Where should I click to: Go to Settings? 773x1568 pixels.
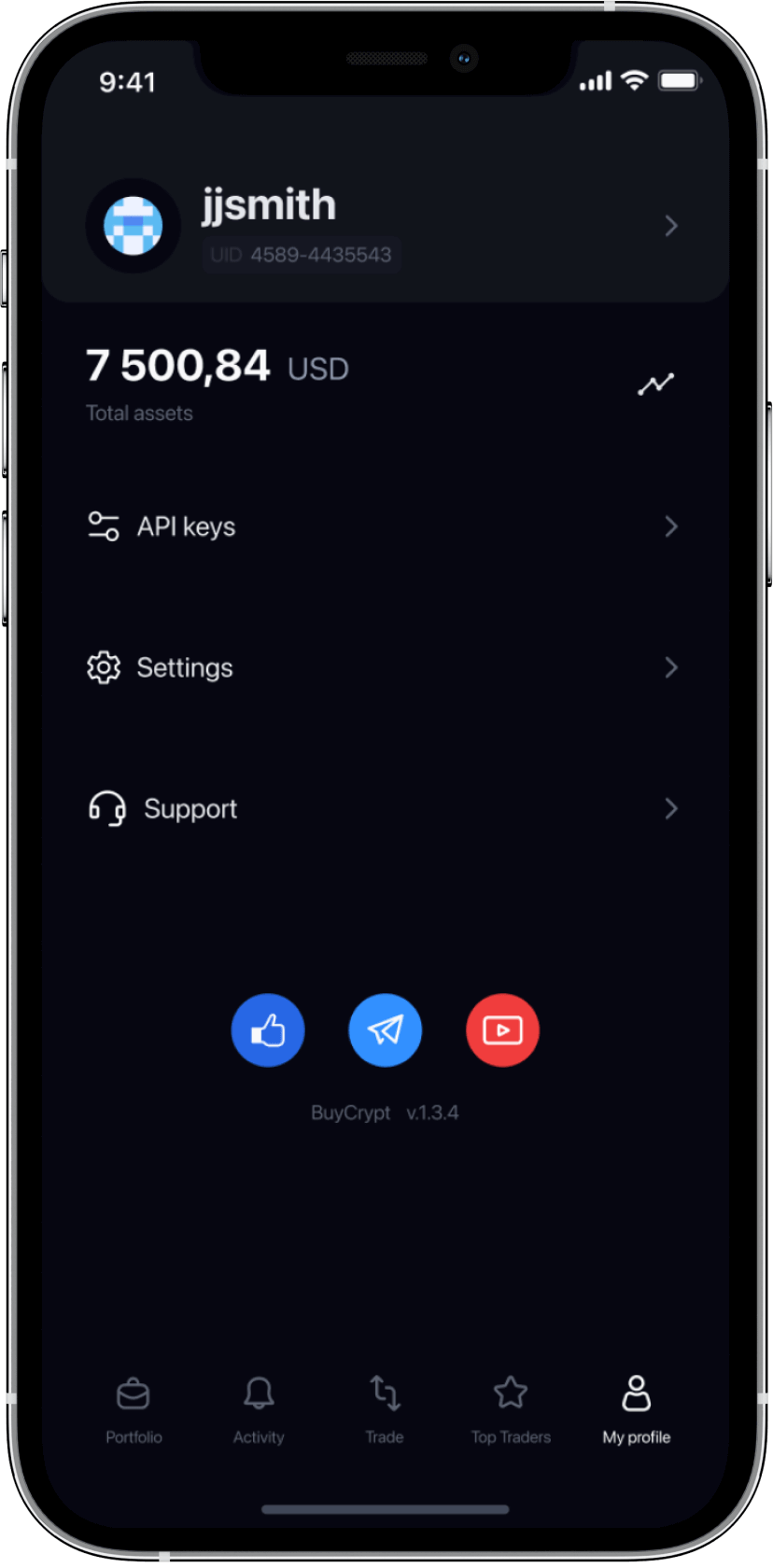tap(383, 667)
